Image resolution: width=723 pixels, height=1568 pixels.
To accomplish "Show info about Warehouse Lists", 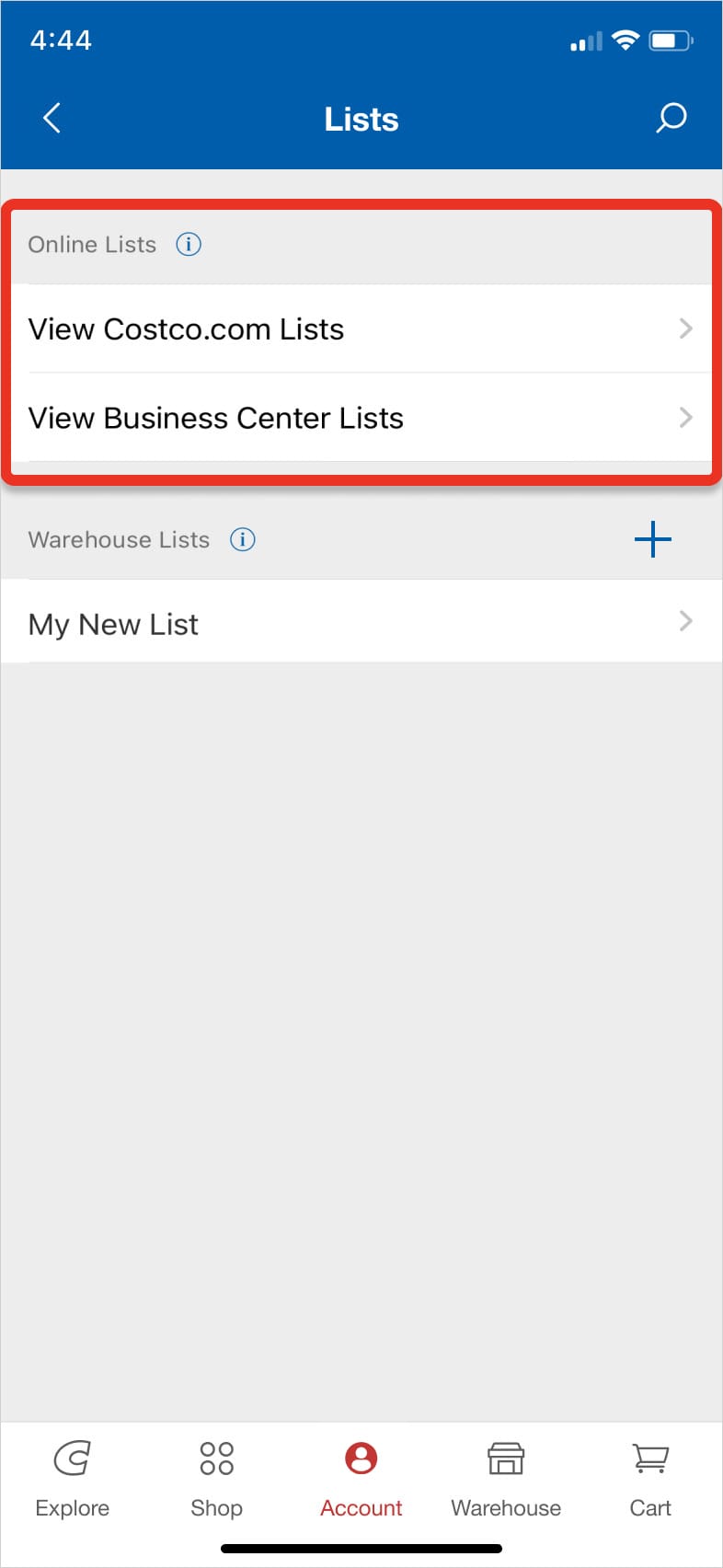I will pyautogui.click(x=242, y=540).
